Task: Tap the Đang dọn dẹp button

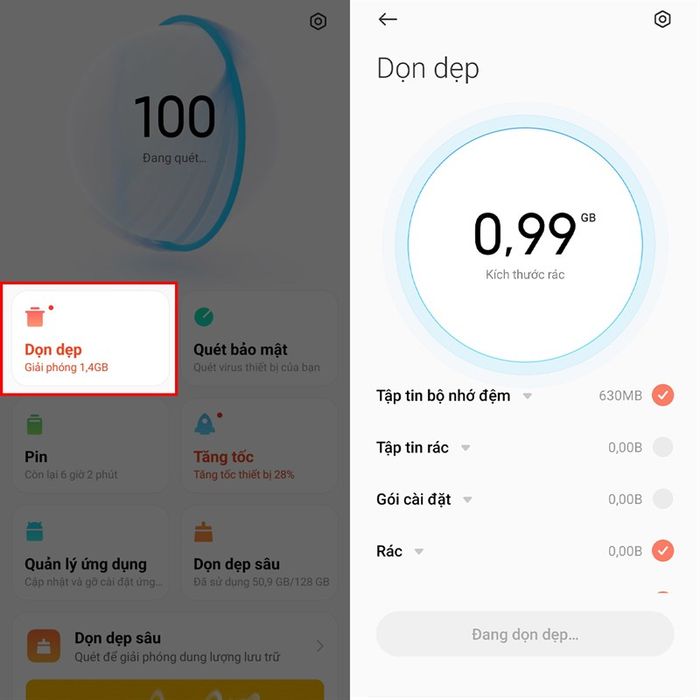Action: [x=524, y=634]
